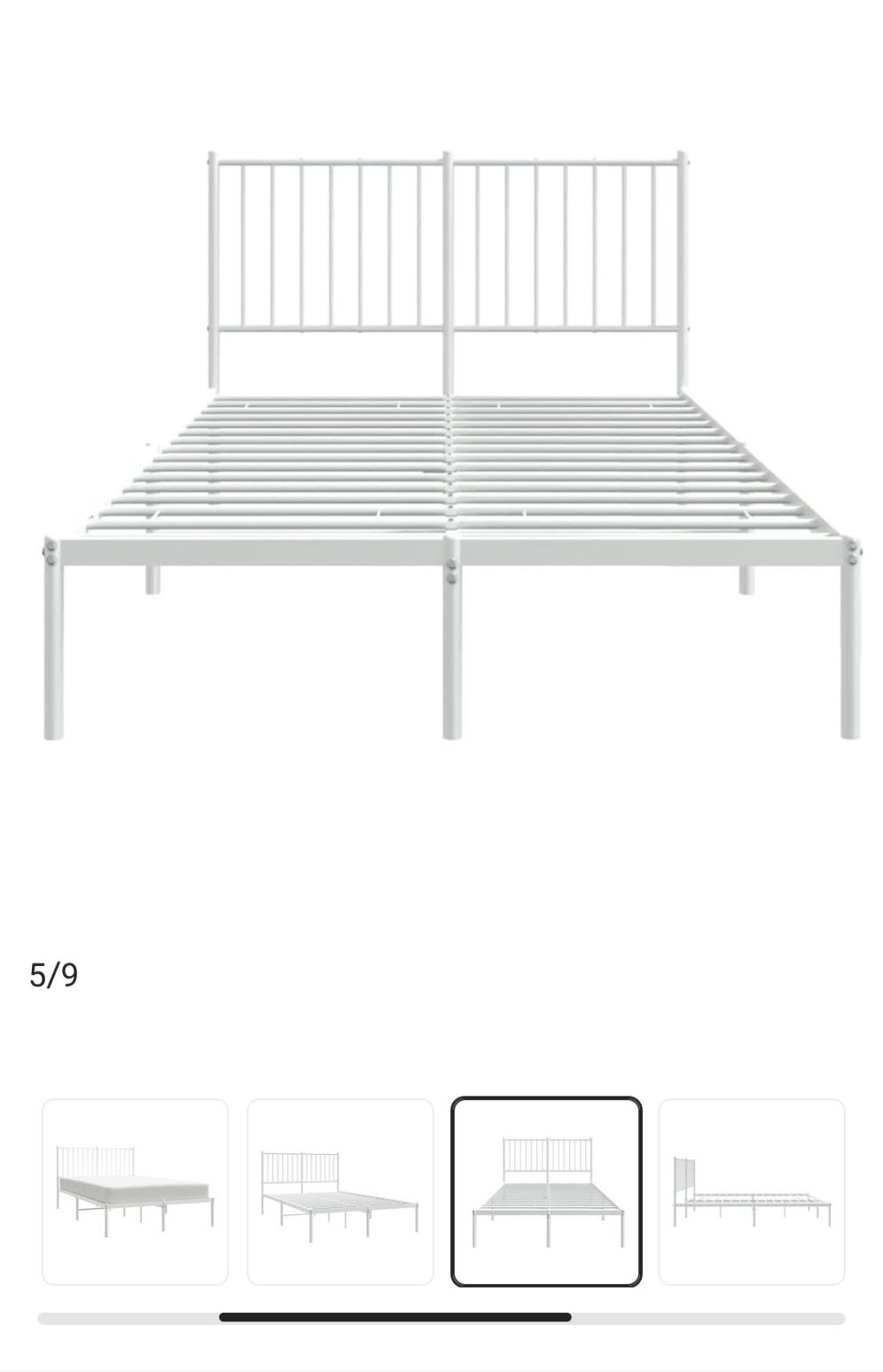Select the side view bed frame thumbnail
Viewport: 883px width, 1372px height.
tap(751, 1191)
